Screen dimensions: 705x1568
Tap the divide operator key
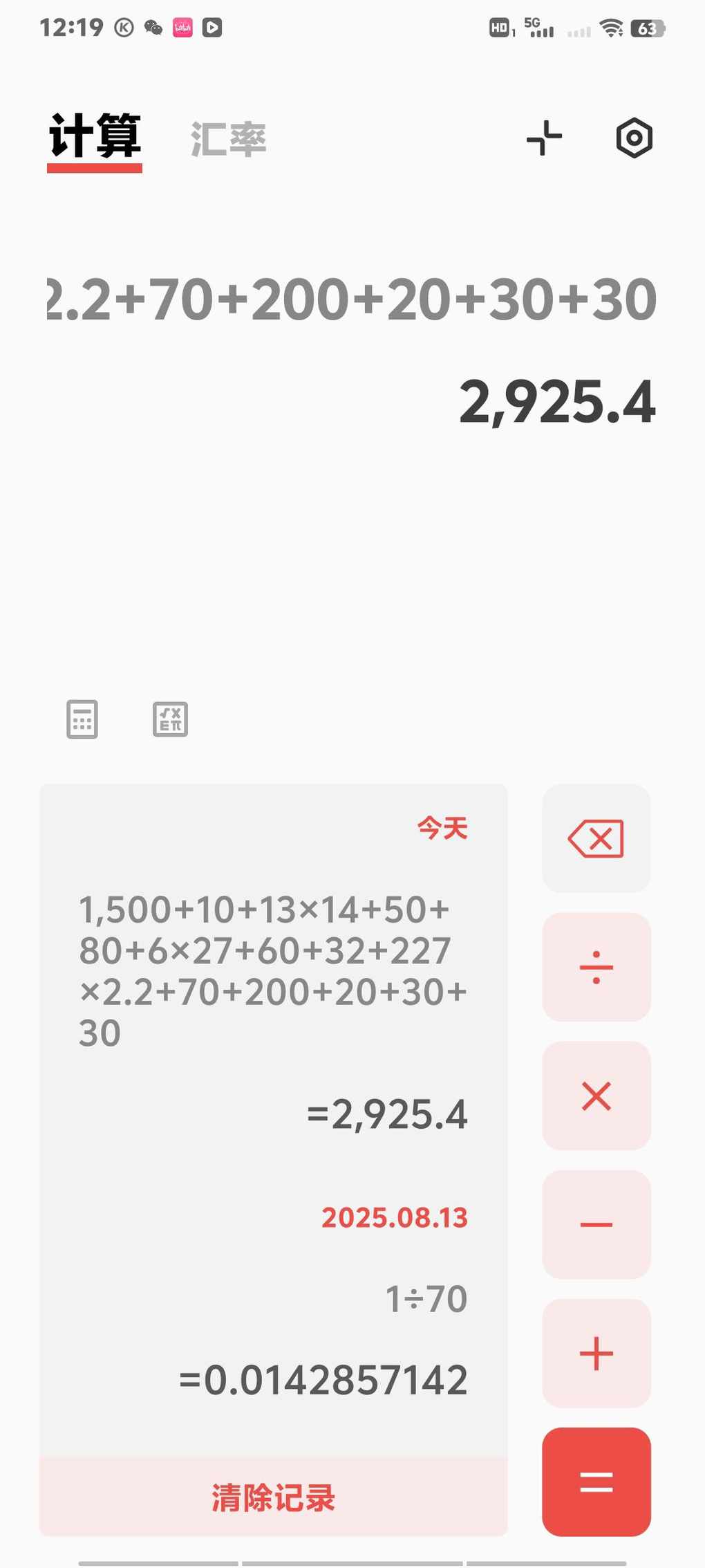coord(596,967)
